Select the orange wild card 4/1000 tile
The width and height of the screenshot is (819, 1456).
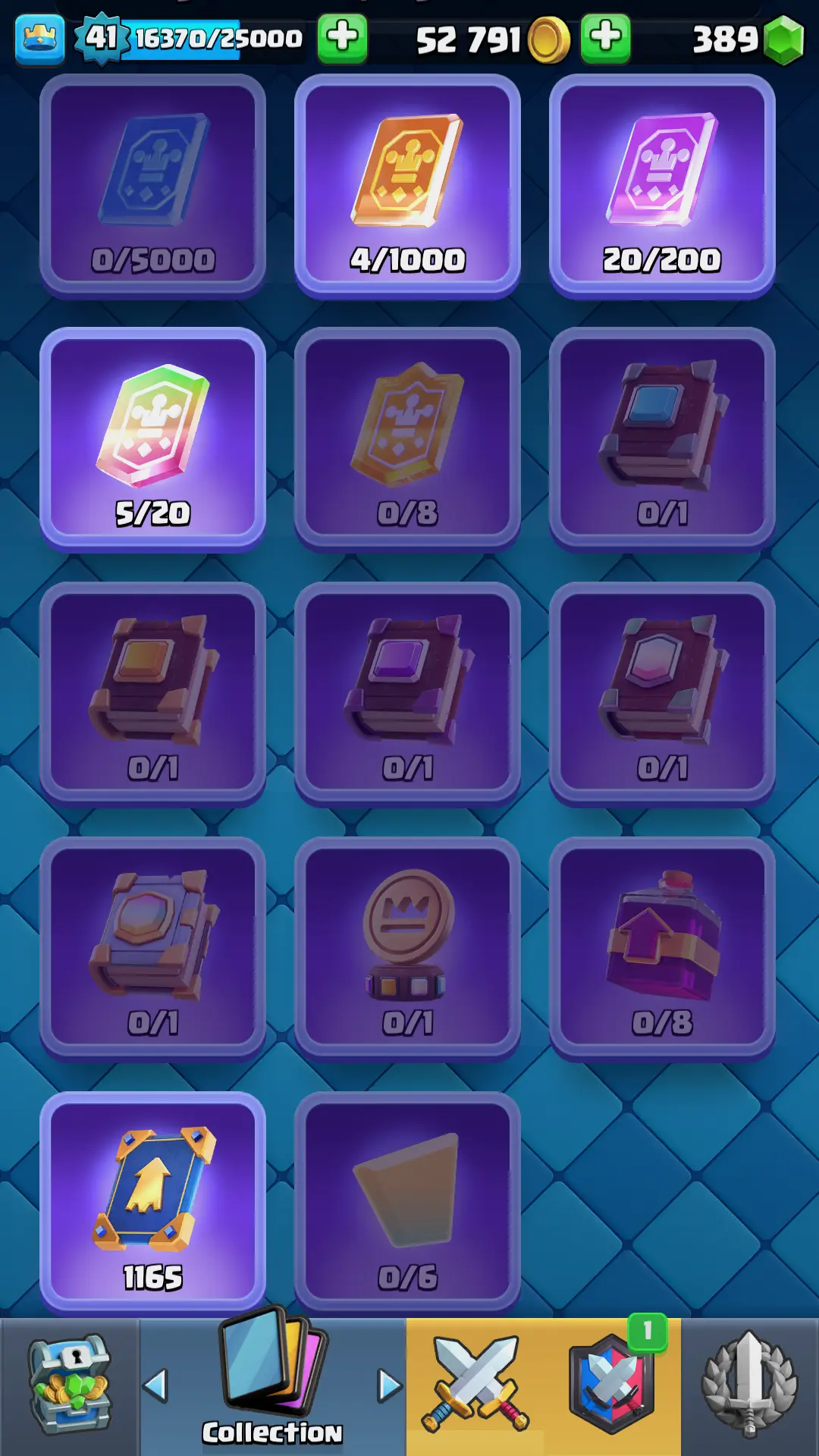[407, 184]
